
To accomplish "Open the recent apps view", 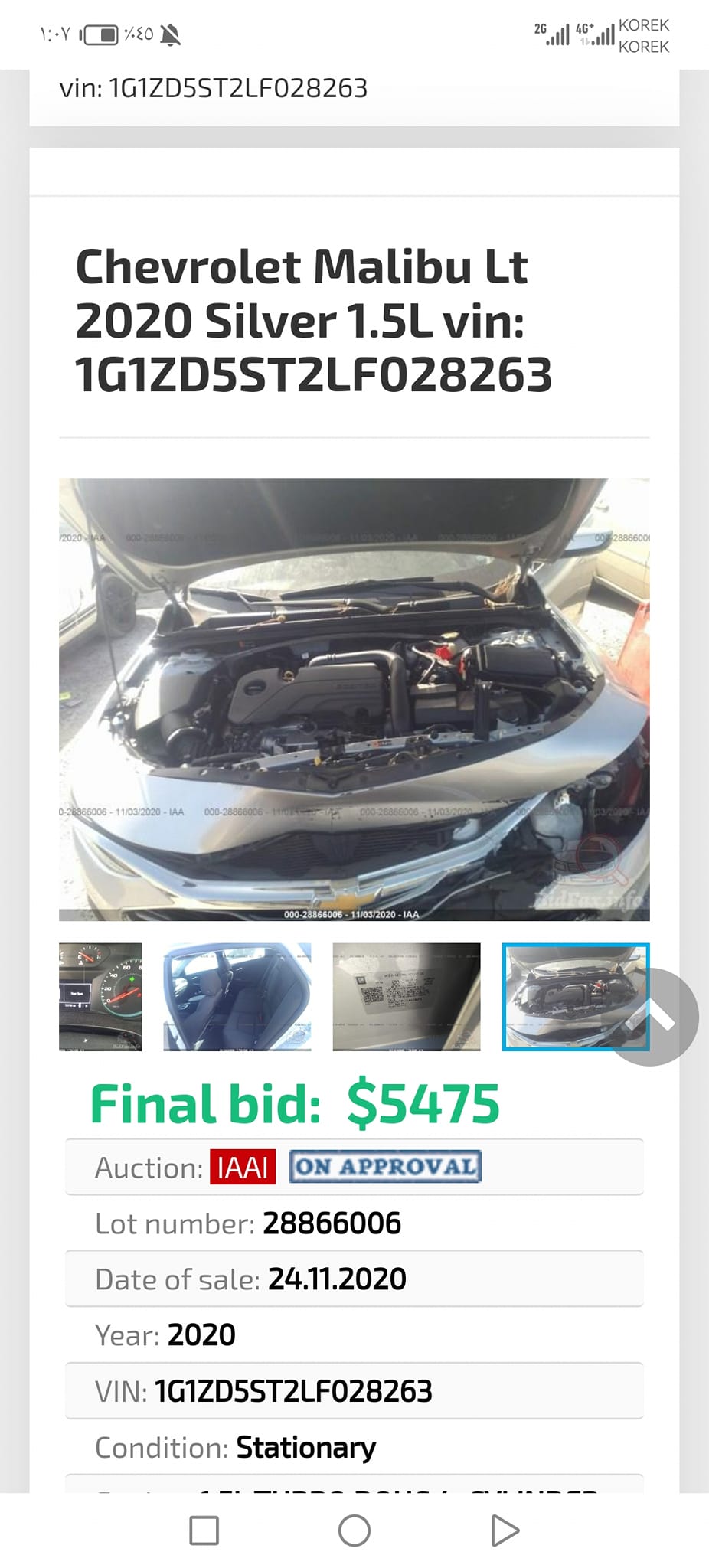I will click(204, 1530).
